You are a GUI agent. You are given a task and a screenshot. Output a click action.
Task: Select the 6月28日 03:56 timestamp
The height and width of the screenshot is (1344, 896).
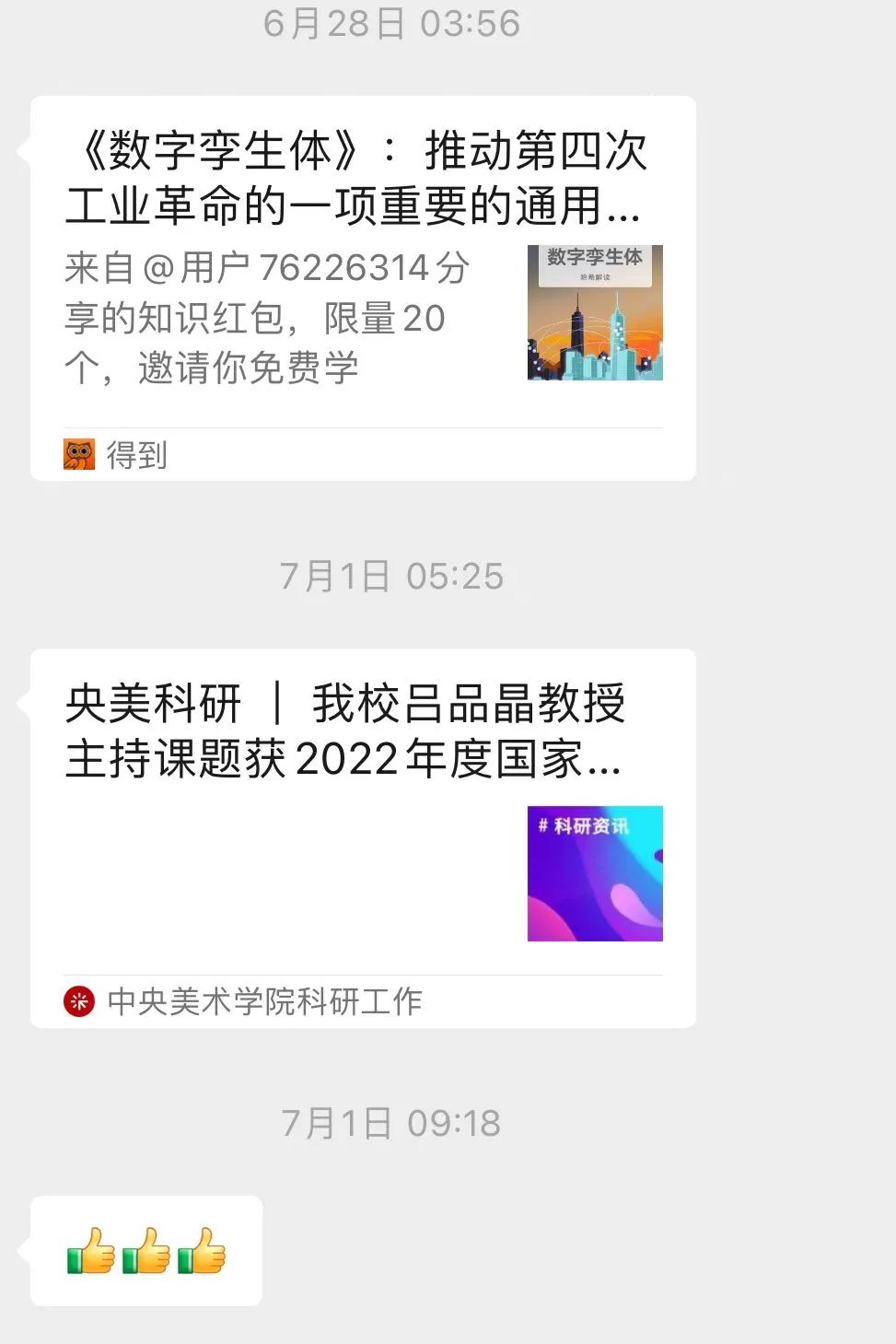coord(391,23)
